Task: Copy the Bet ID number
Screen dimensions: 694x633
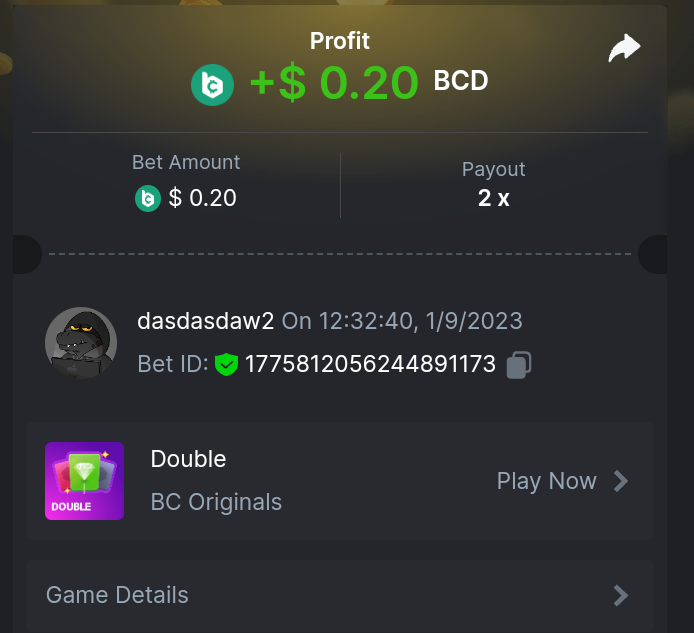Action: 518,365
